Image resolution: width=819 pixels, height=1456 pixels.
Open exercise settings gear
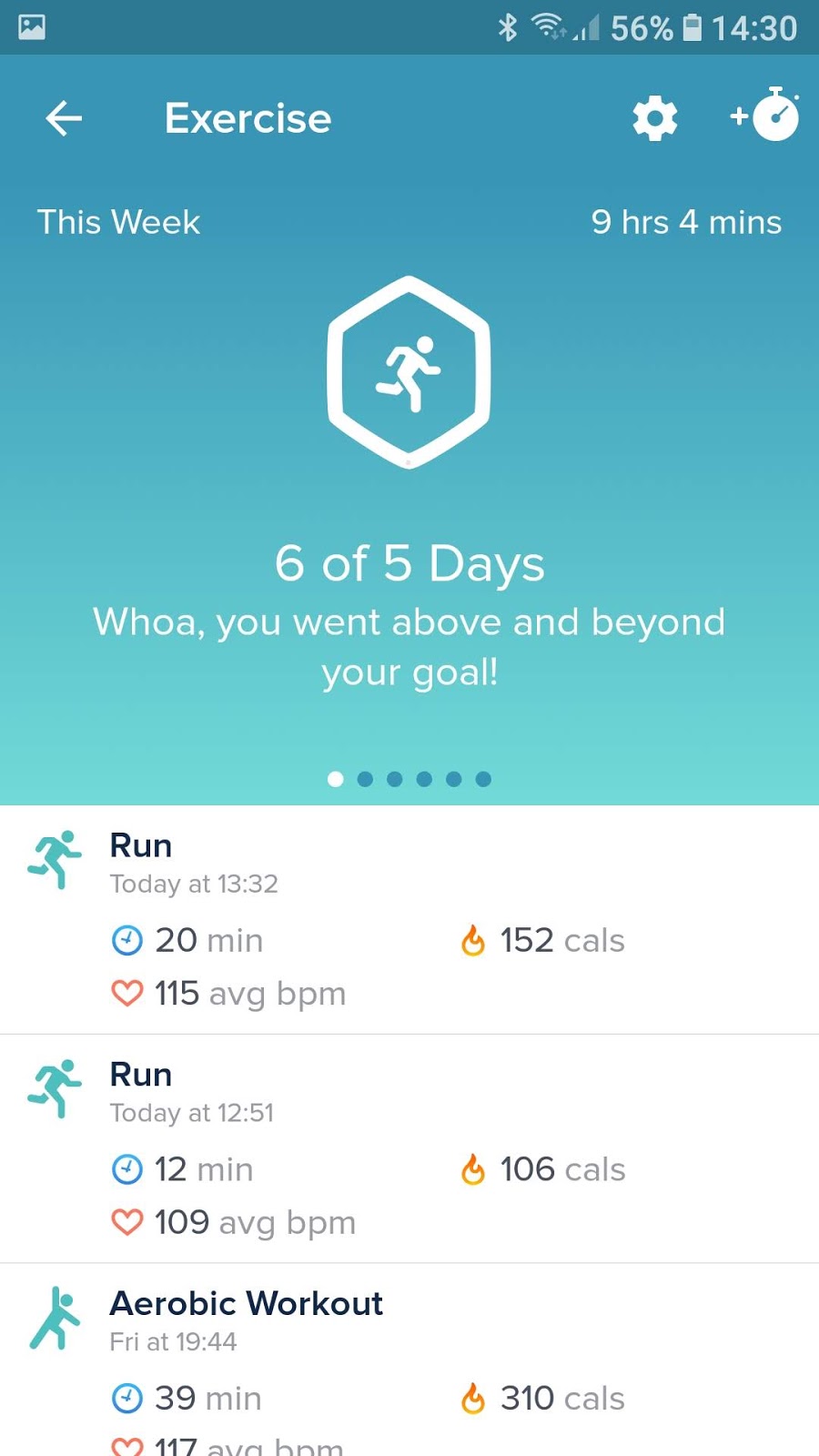(655, 118)
